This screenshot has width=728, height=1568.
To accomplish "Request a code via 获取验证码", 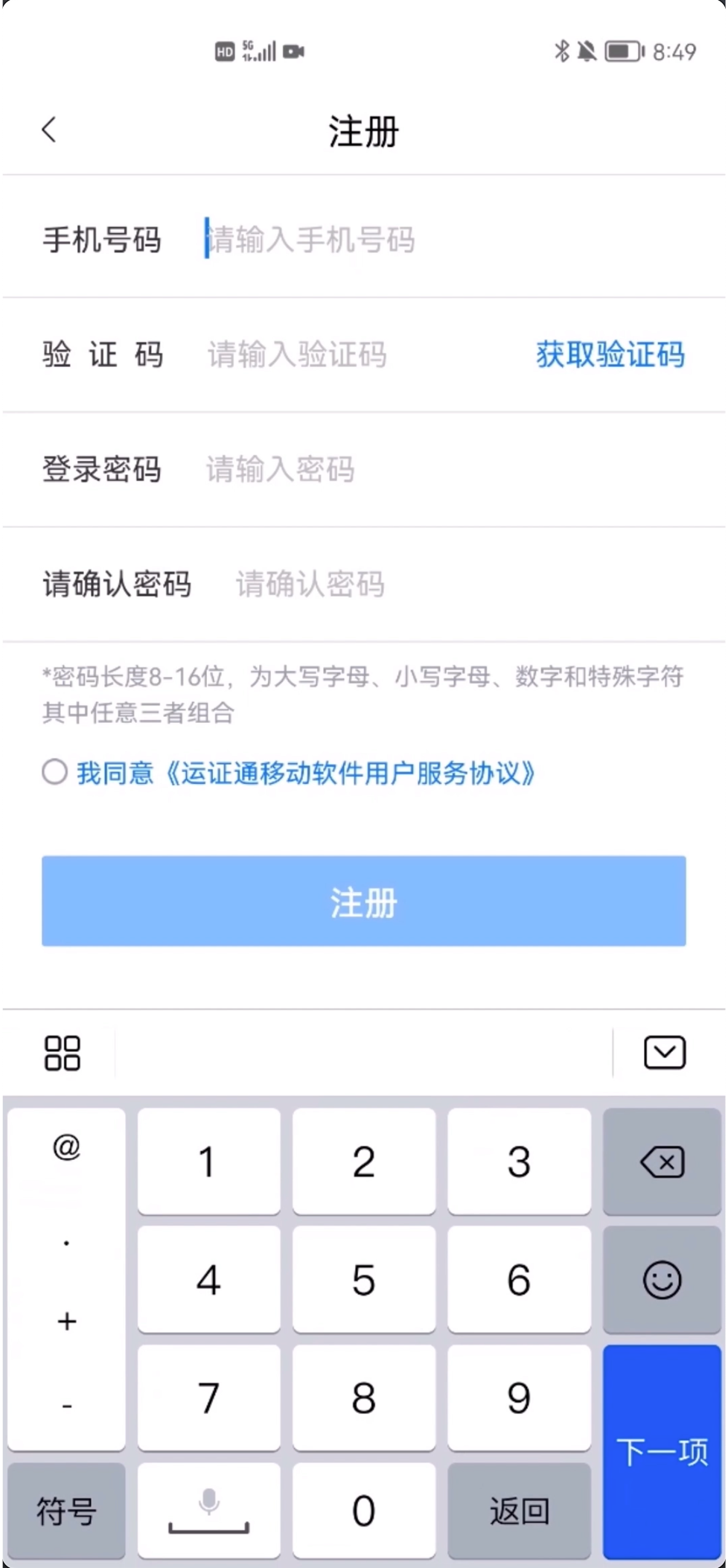I will pyautogui.click(x=610, y=354).
